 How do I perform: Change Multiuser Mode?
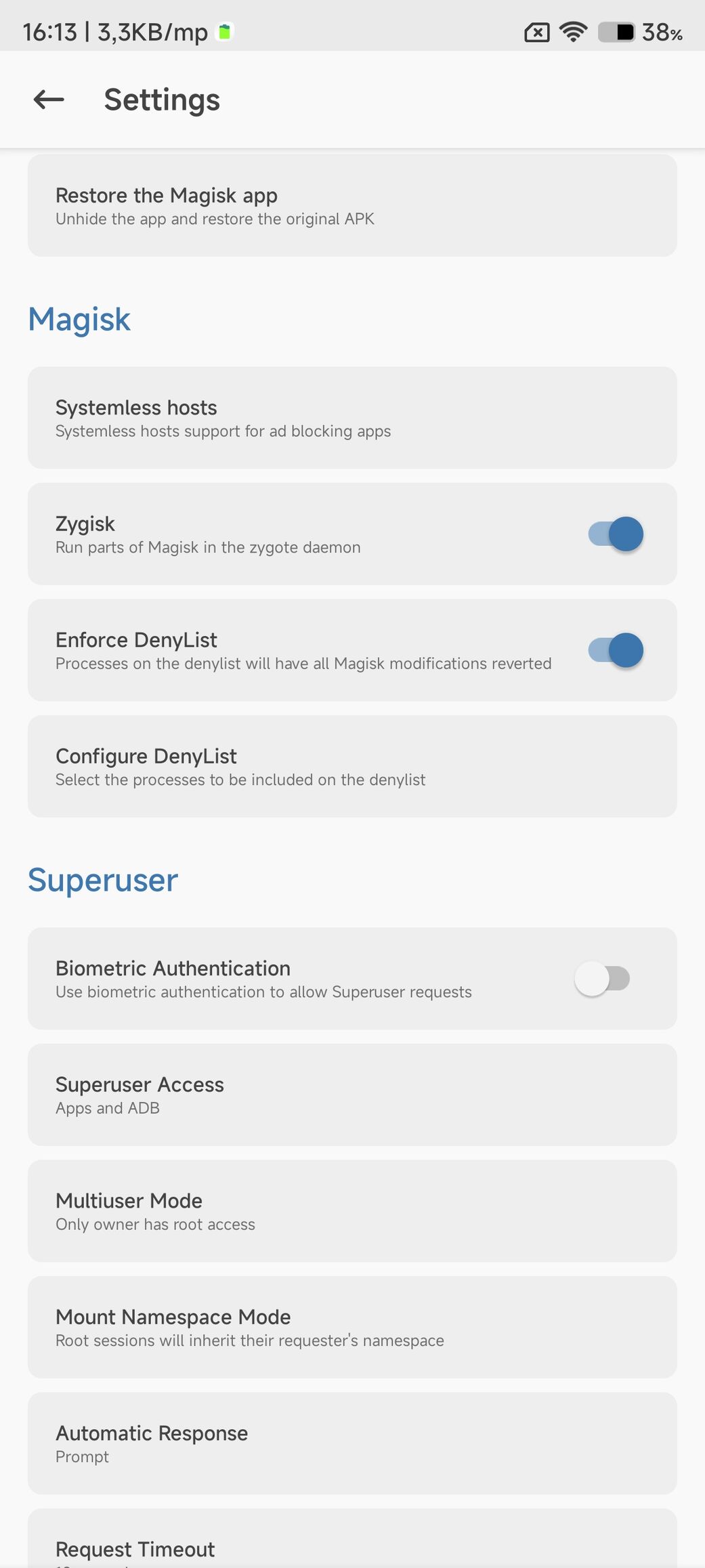pos(352,1211)
